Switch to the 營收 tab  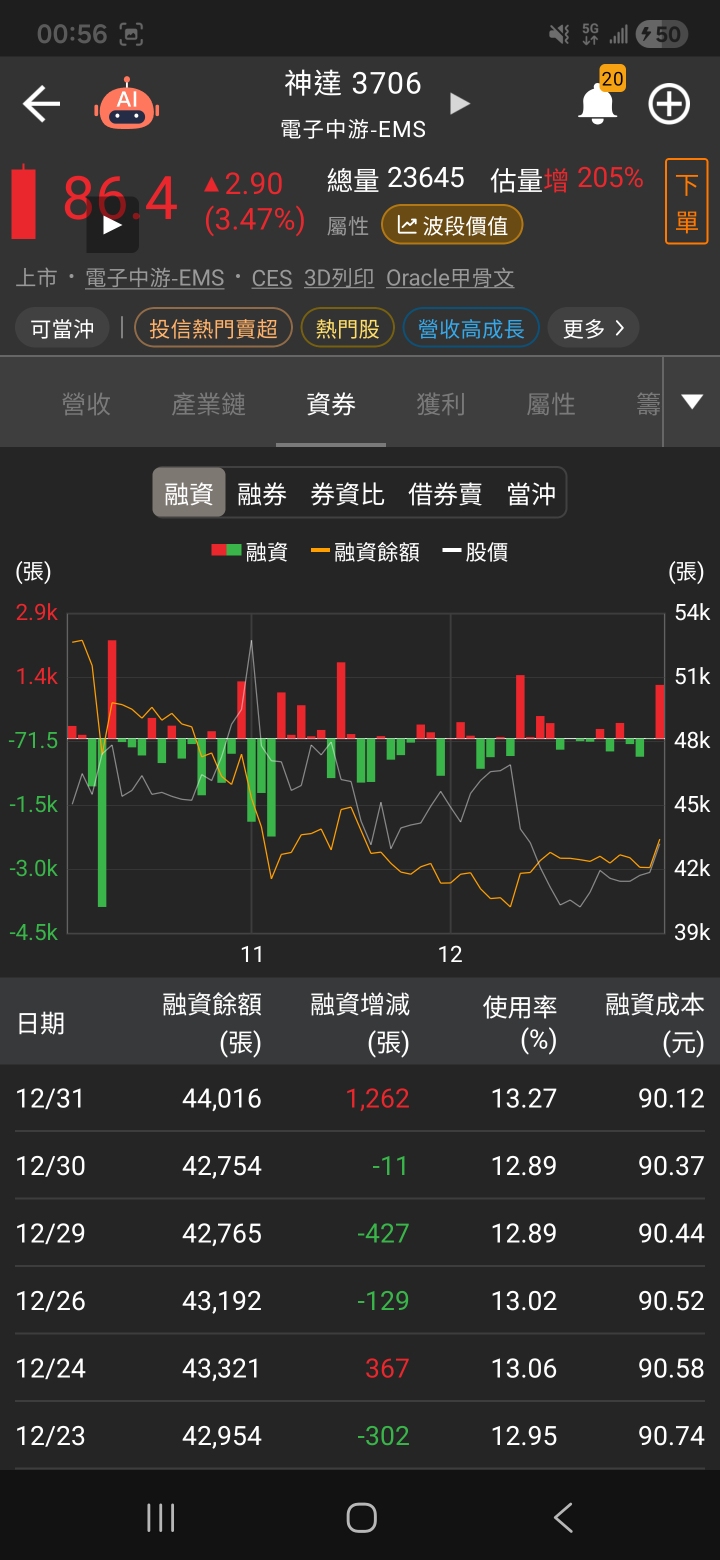point(86,404)
